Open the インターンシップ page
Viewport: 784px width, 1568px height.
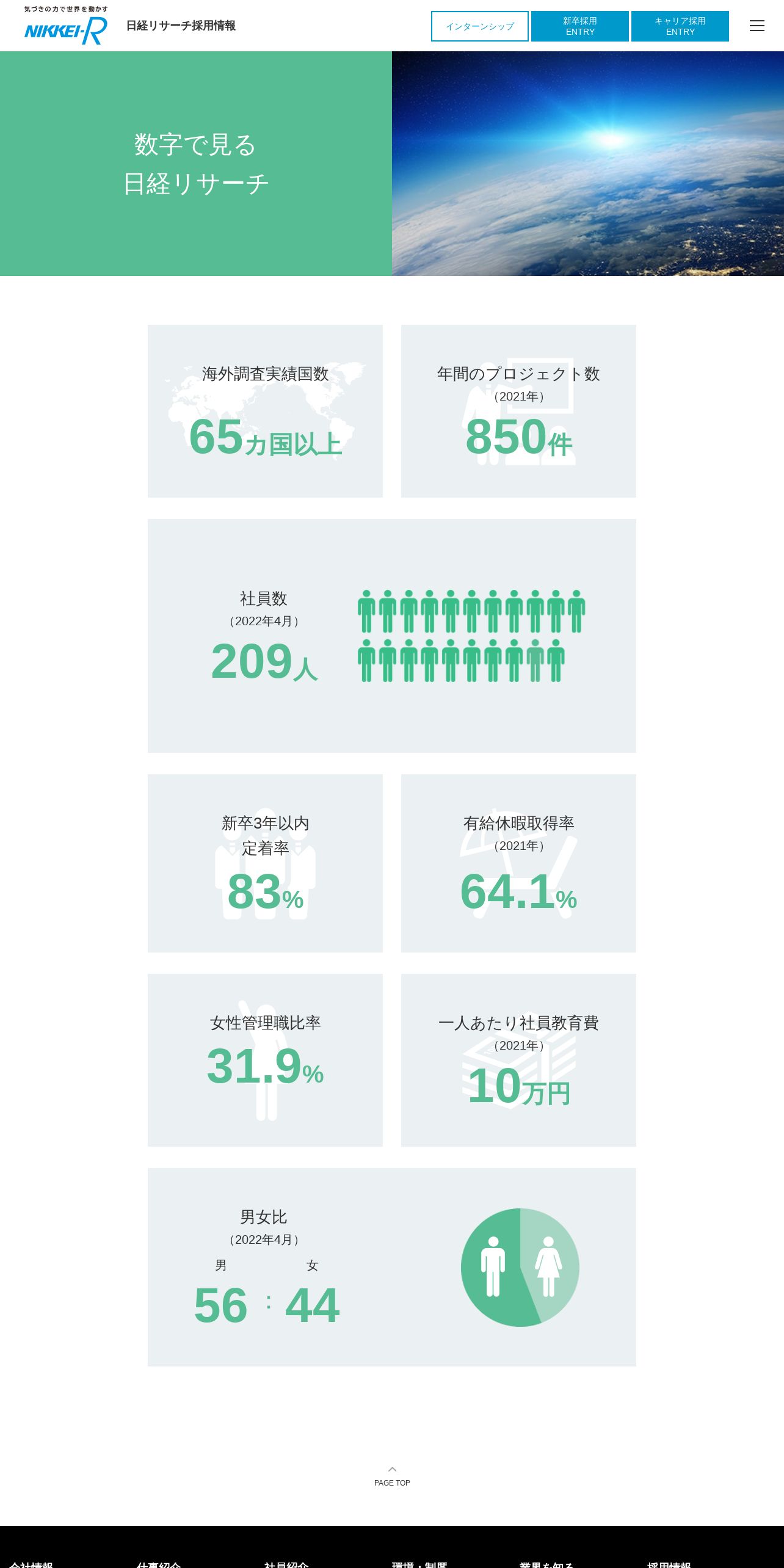480,26
